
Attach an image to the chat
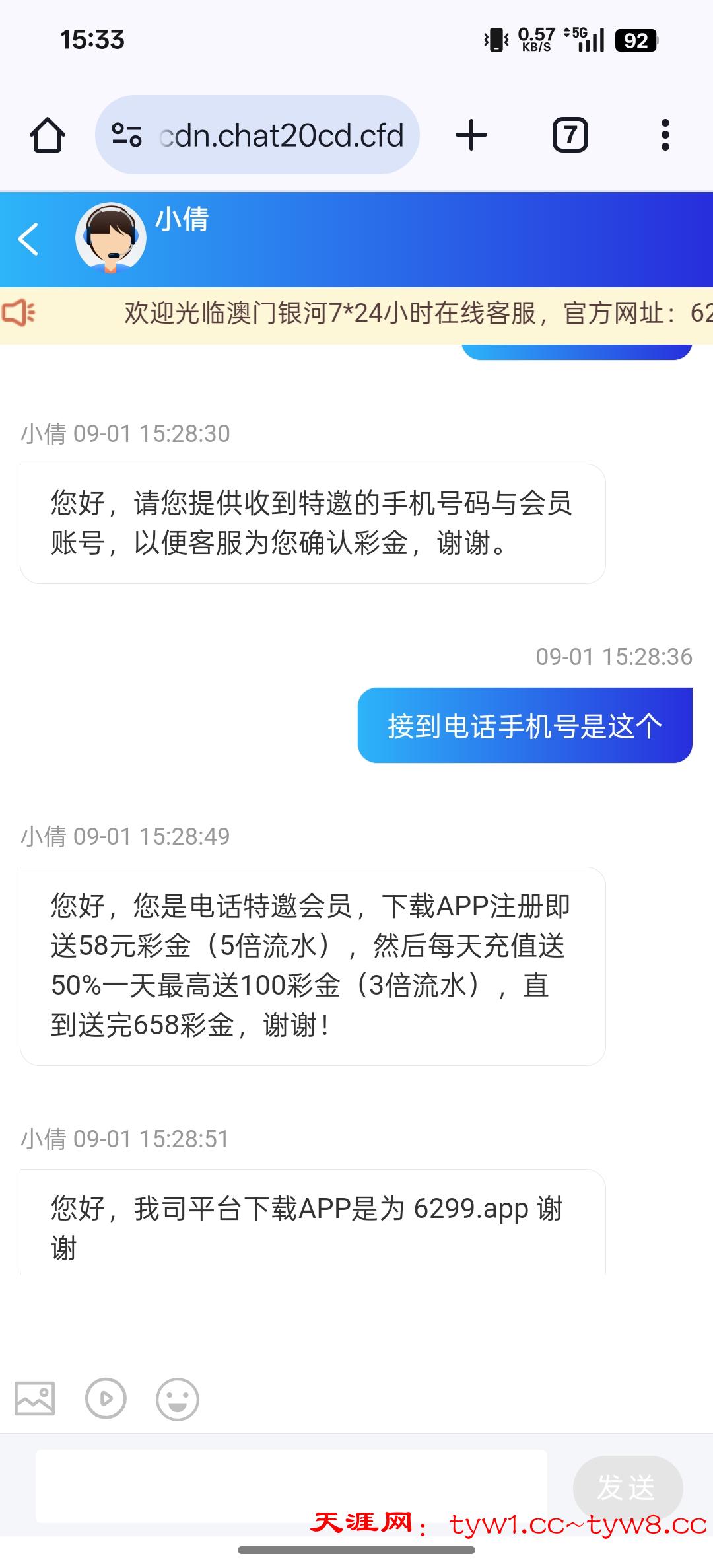point(35,1398)
